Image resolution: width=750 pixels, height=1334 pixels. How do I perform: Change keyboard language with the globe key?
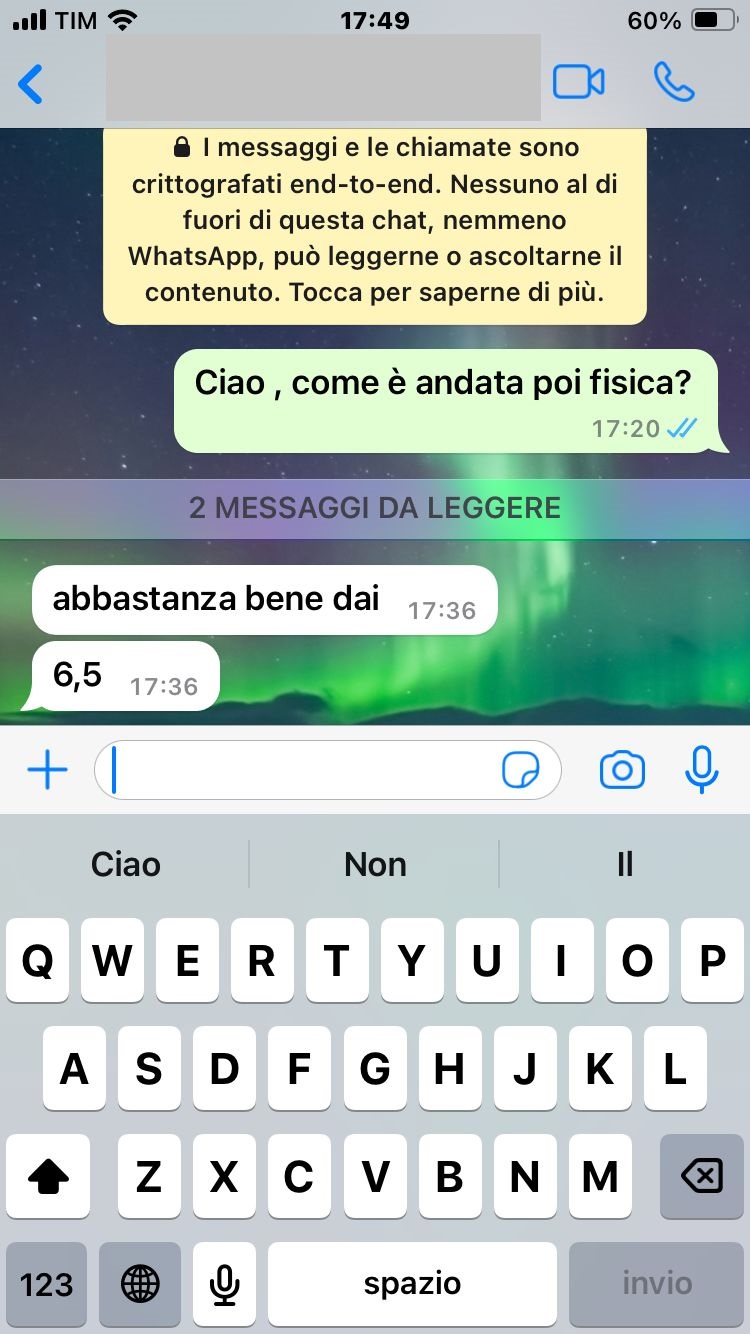tap(140, 1284)
